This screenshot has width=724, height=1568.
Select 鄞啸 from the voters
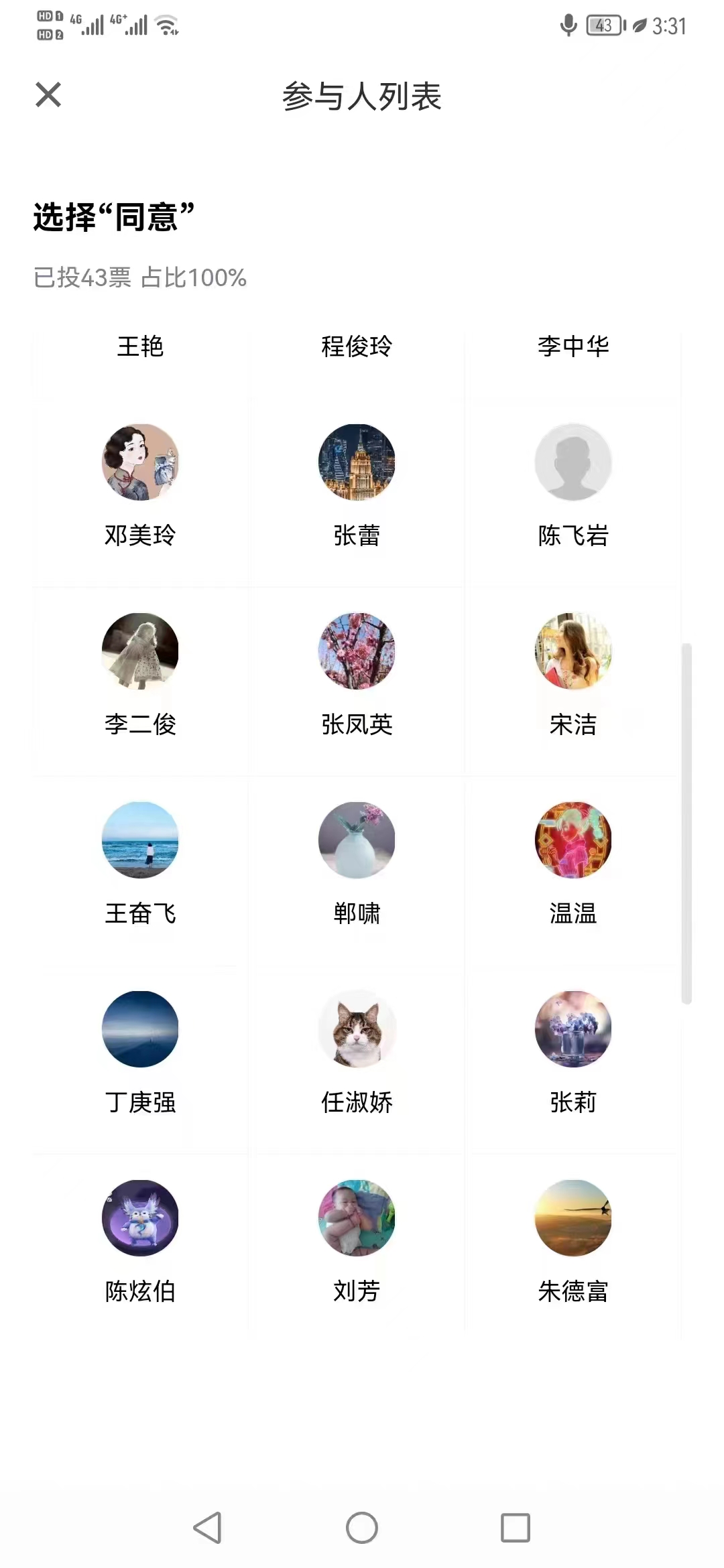click(x=357, y=840)
